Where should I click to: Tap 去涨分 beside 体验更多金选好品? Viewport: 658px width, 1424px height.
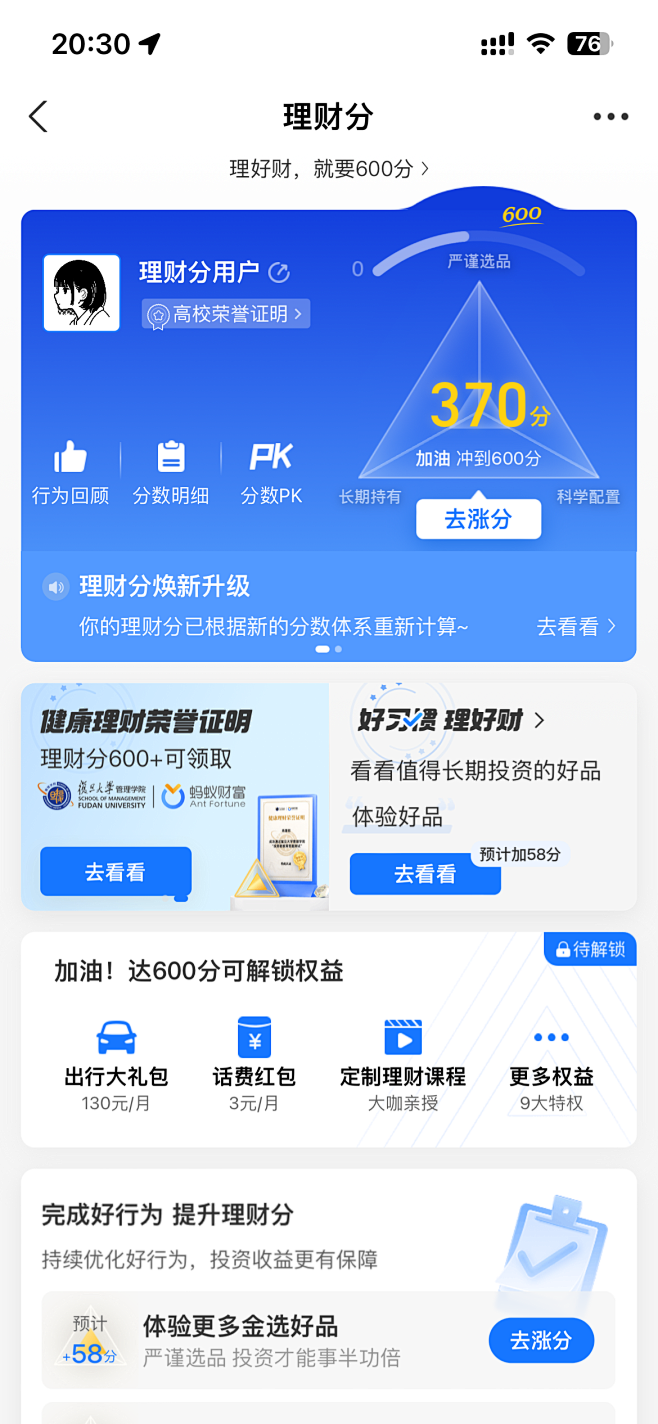[541, 1340]
